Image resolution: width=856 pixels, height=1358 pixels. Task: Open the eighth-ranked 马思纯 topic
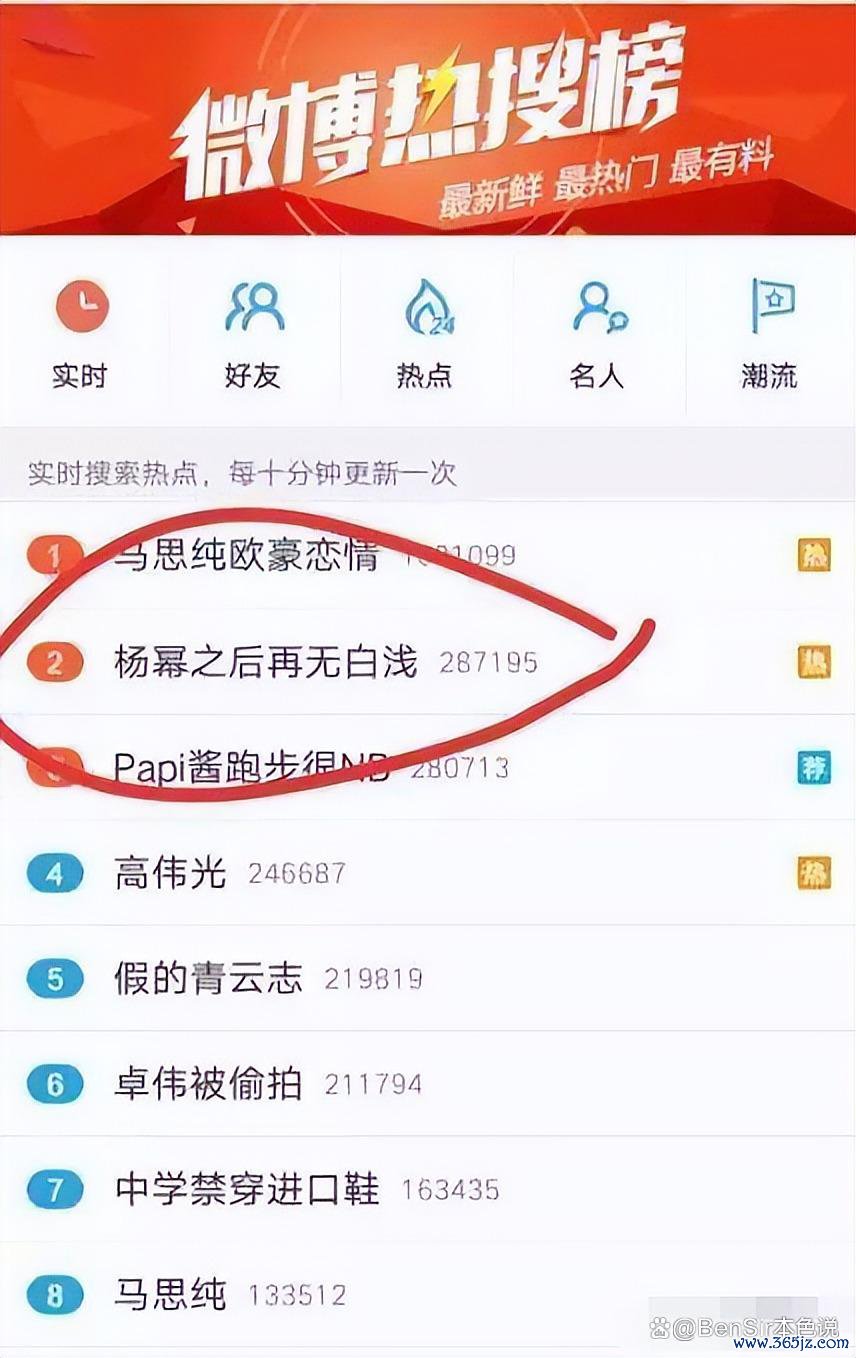tap(170, 1296)
